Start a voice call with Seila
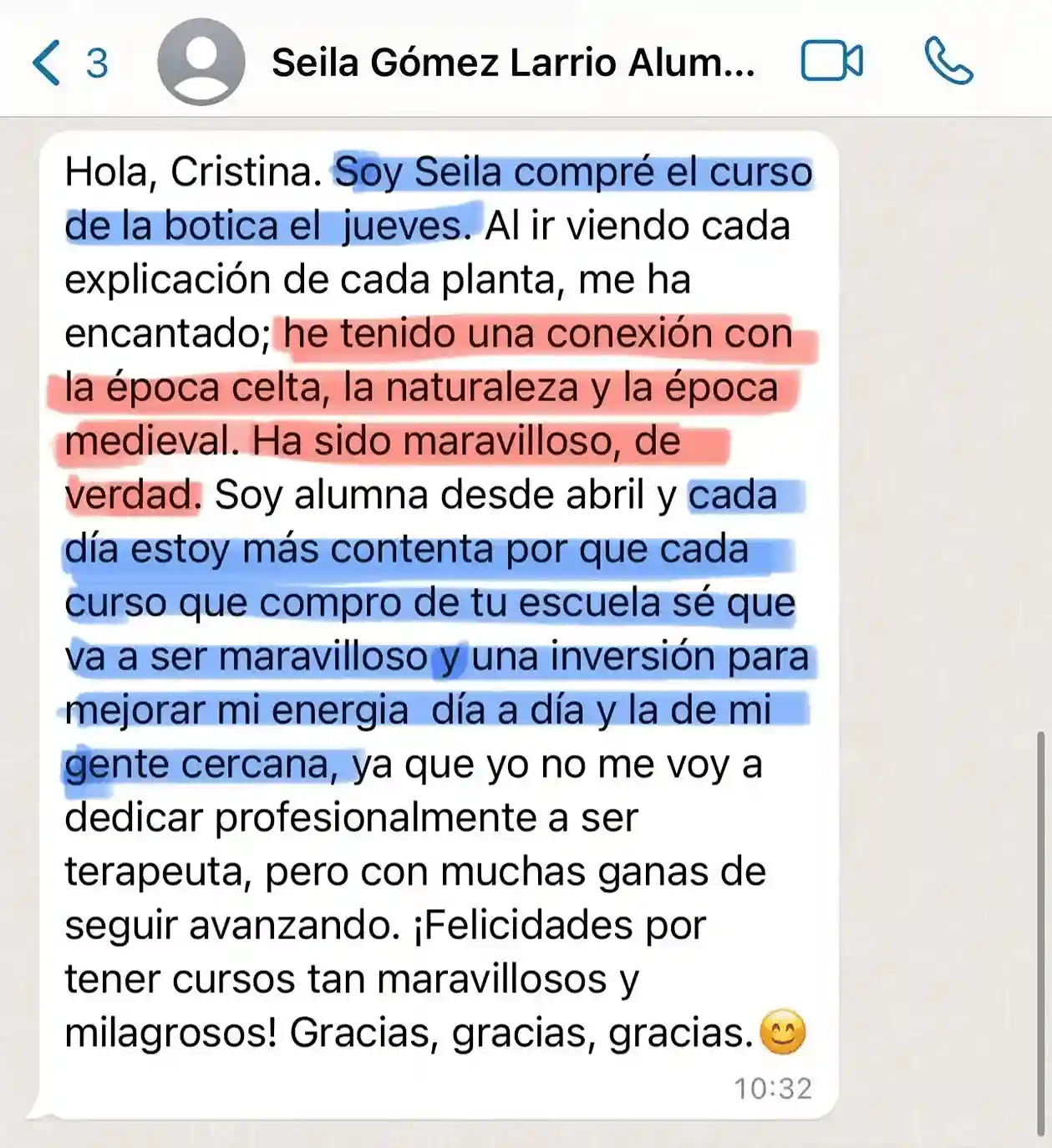Image resolution: width=1052 pixels, height=1148 pixels. pos(948,61)
